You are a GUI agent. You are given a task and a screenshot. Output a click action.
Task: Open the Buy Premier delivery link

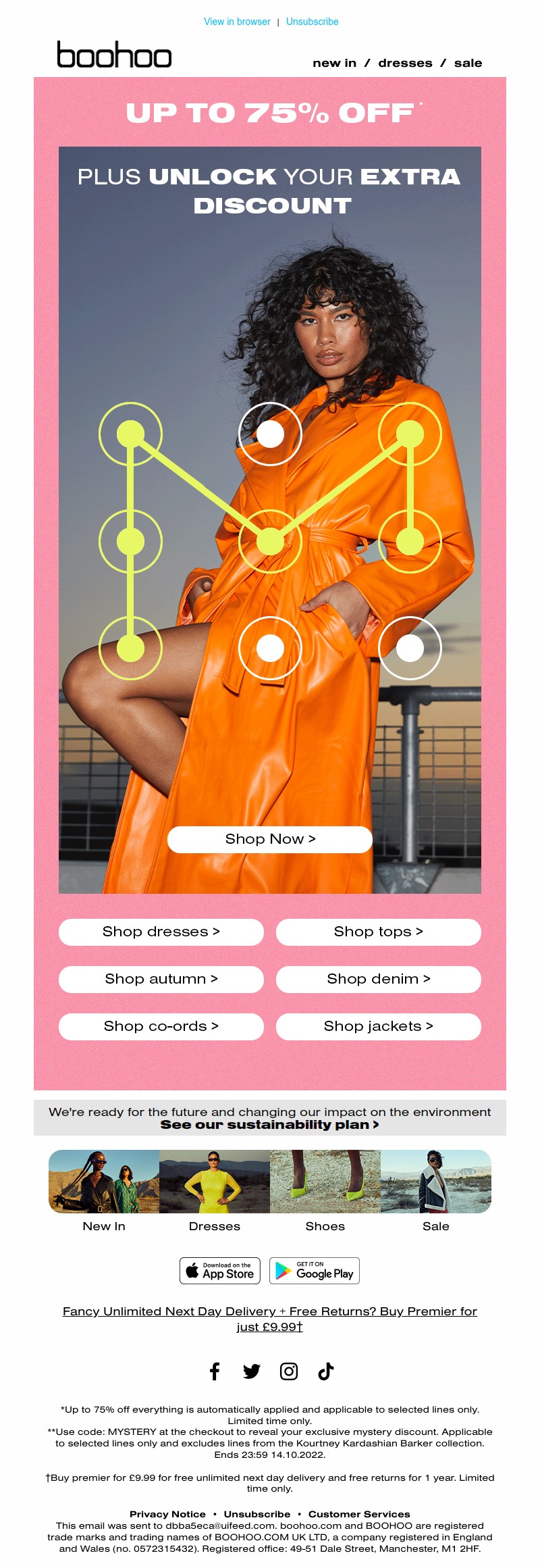270,1319
